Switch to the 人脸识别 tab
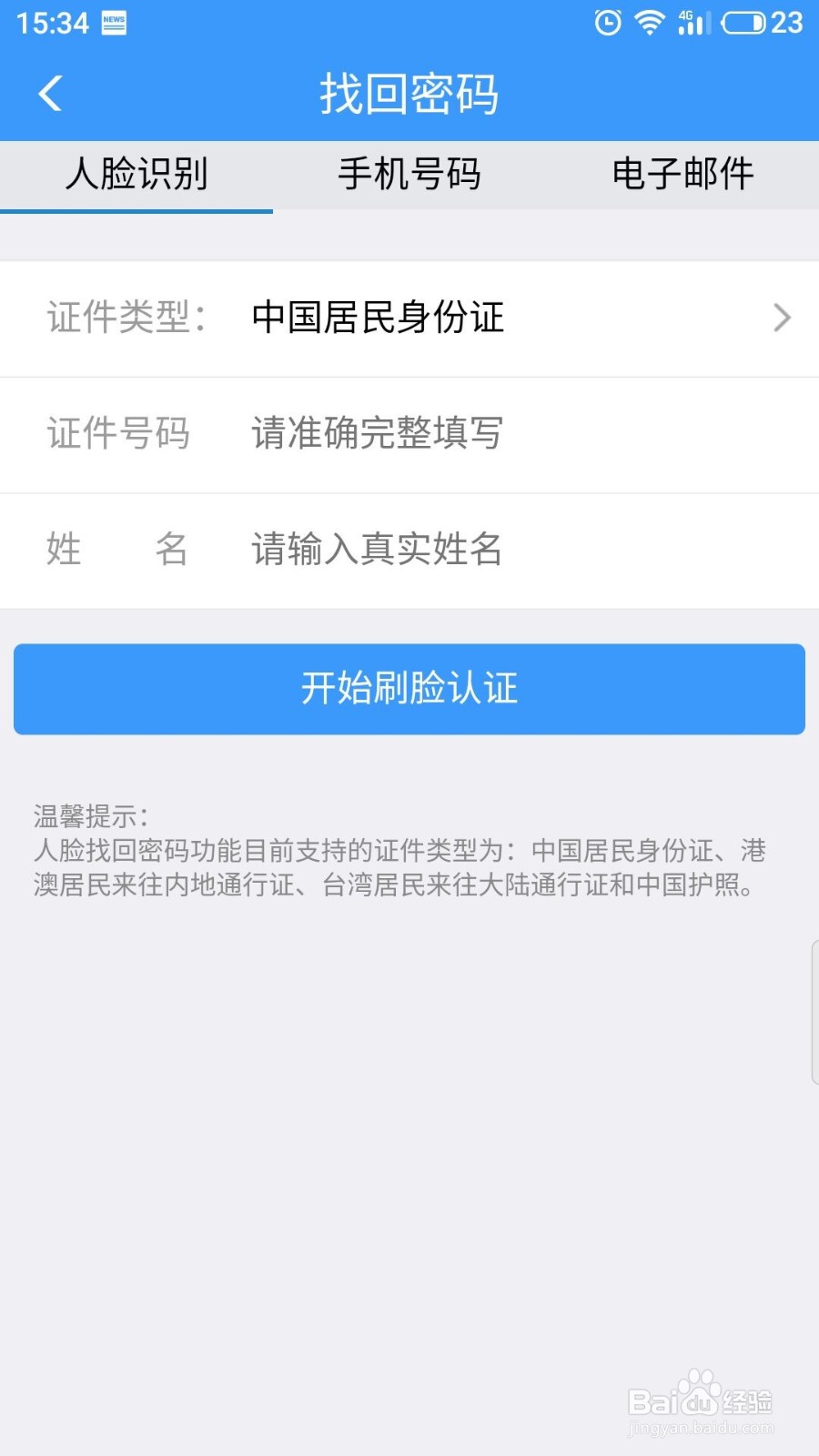The image size is (819, 1456). click(x=136, y=175)
